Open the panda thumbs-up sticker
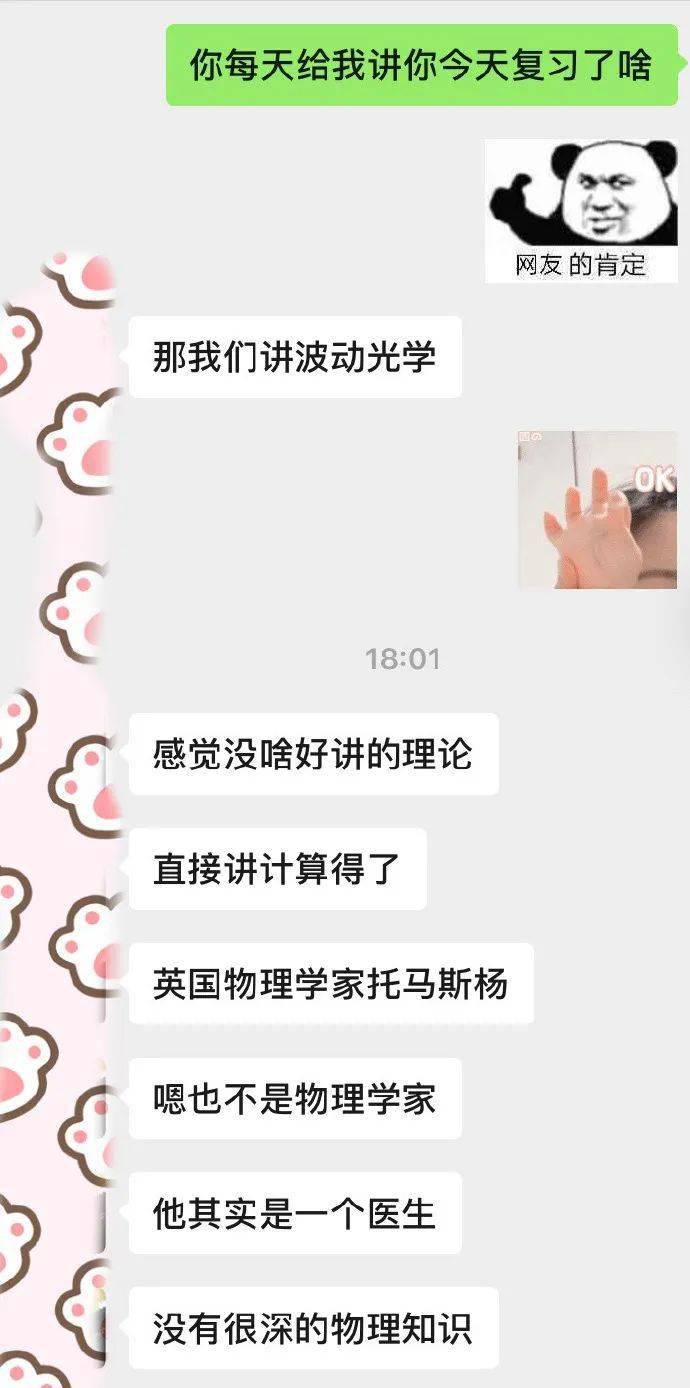The height and width of the screenshot is (1388, 690). pyautogui.click(x=581, y=210)
